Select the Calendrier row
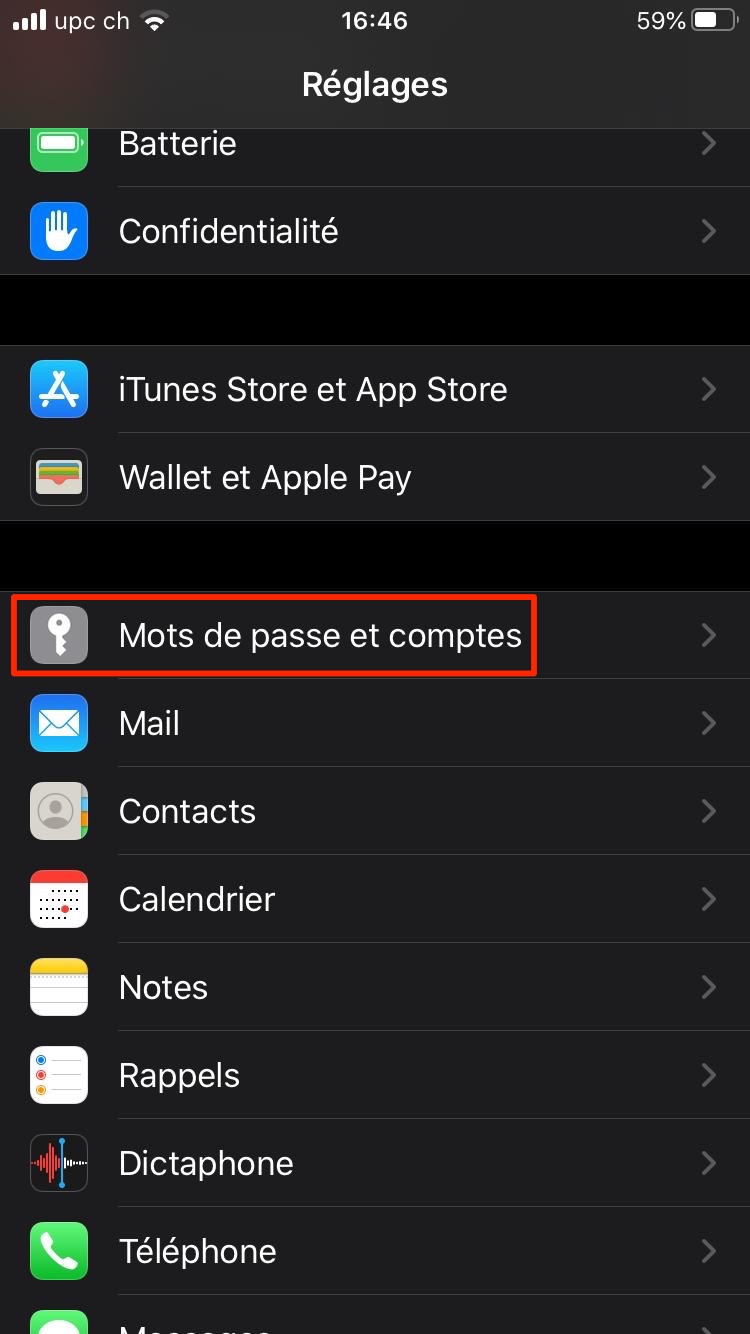This screenshot has width=750, height=1334. pos(375,899)
